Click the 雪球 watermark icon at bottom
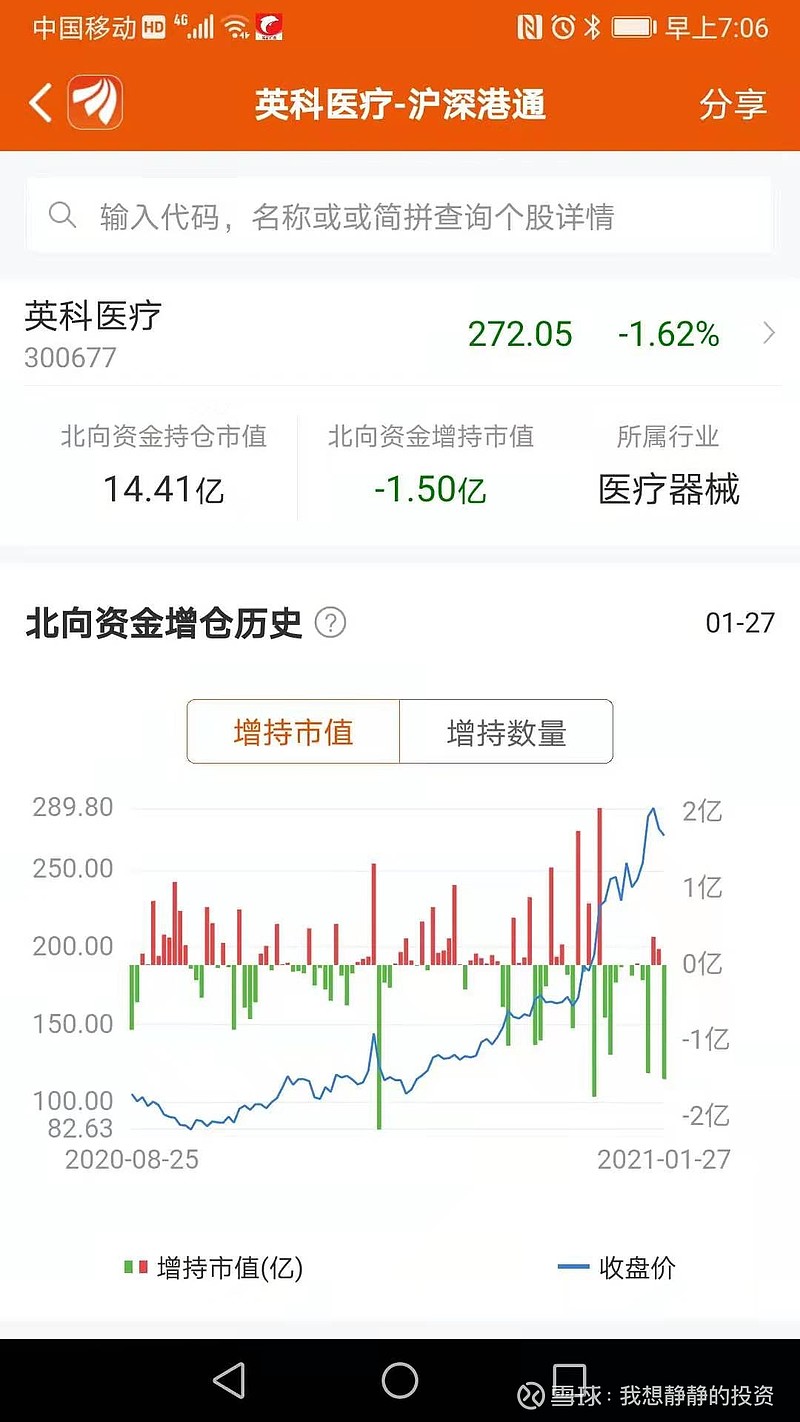Image resolution: width=800 pixels, height=1422 pixels. coord(530,1393)
